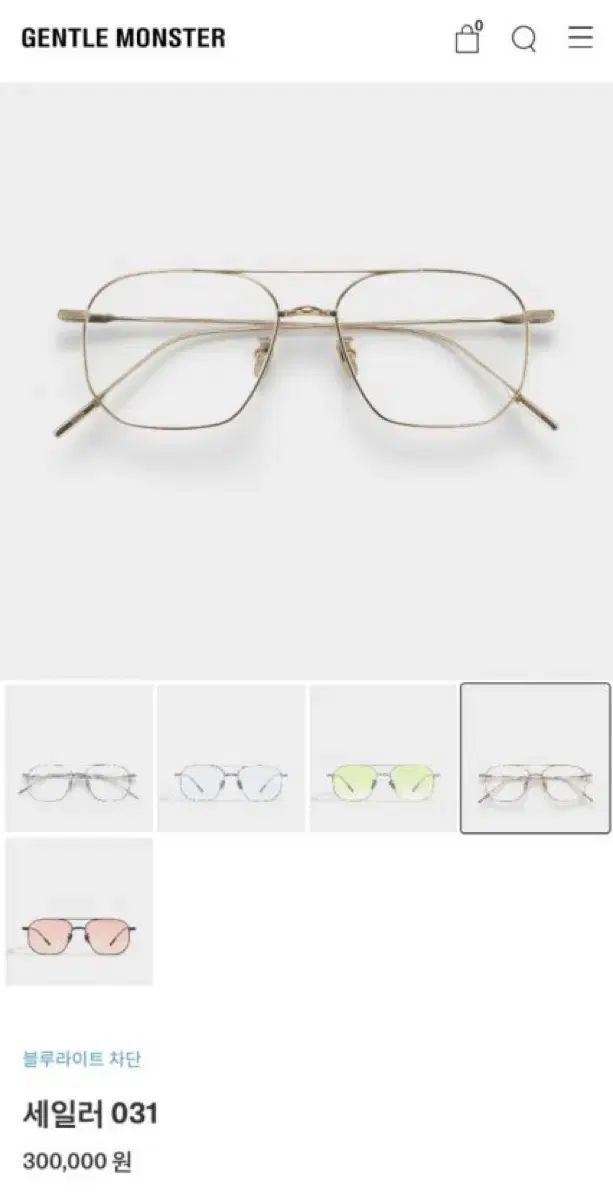Select the first silver clear-lens thumbnail
613x1200 pixels.
click(79, 758)
